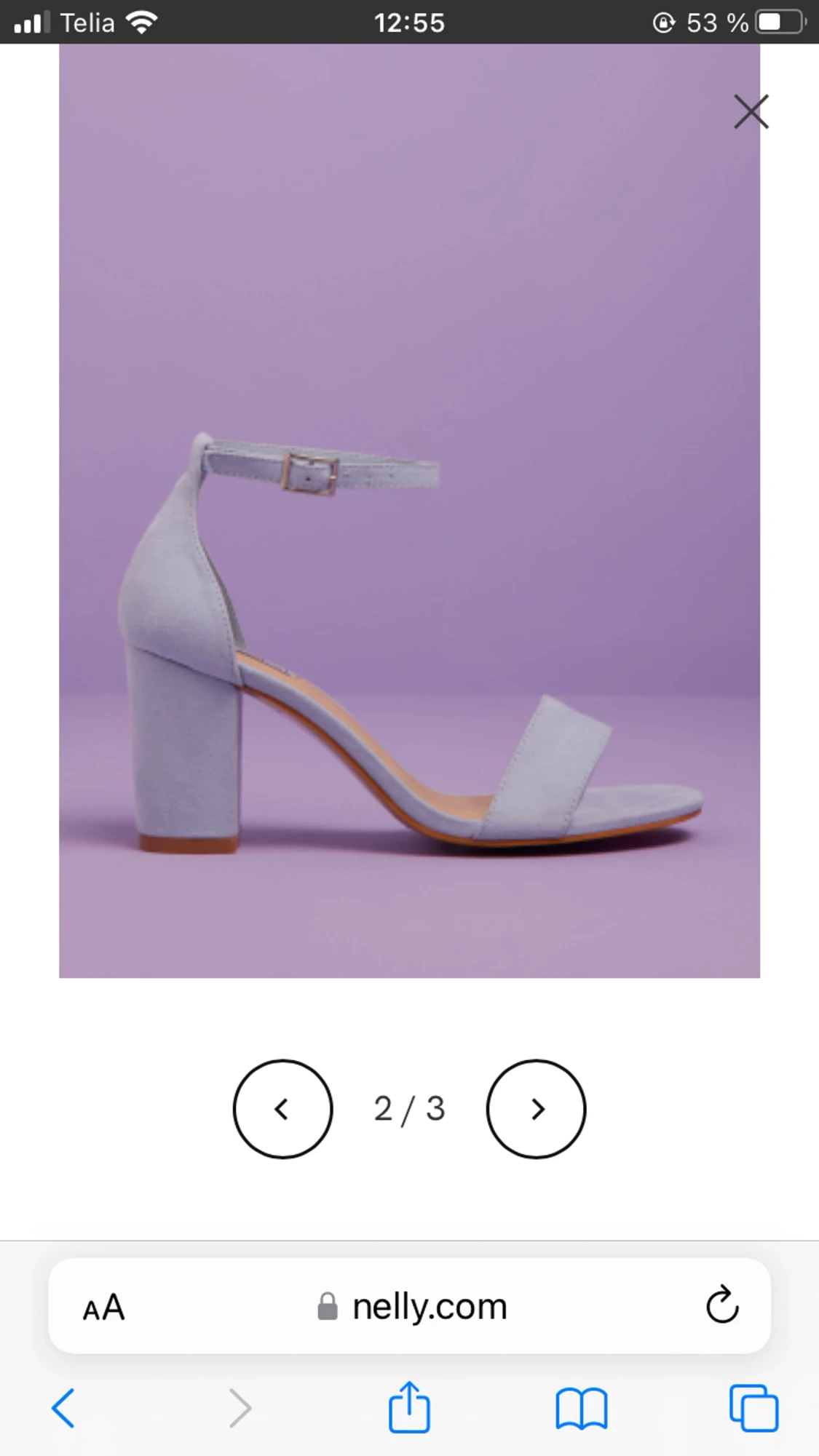Go to the previous product image

tap(282, 1109)
